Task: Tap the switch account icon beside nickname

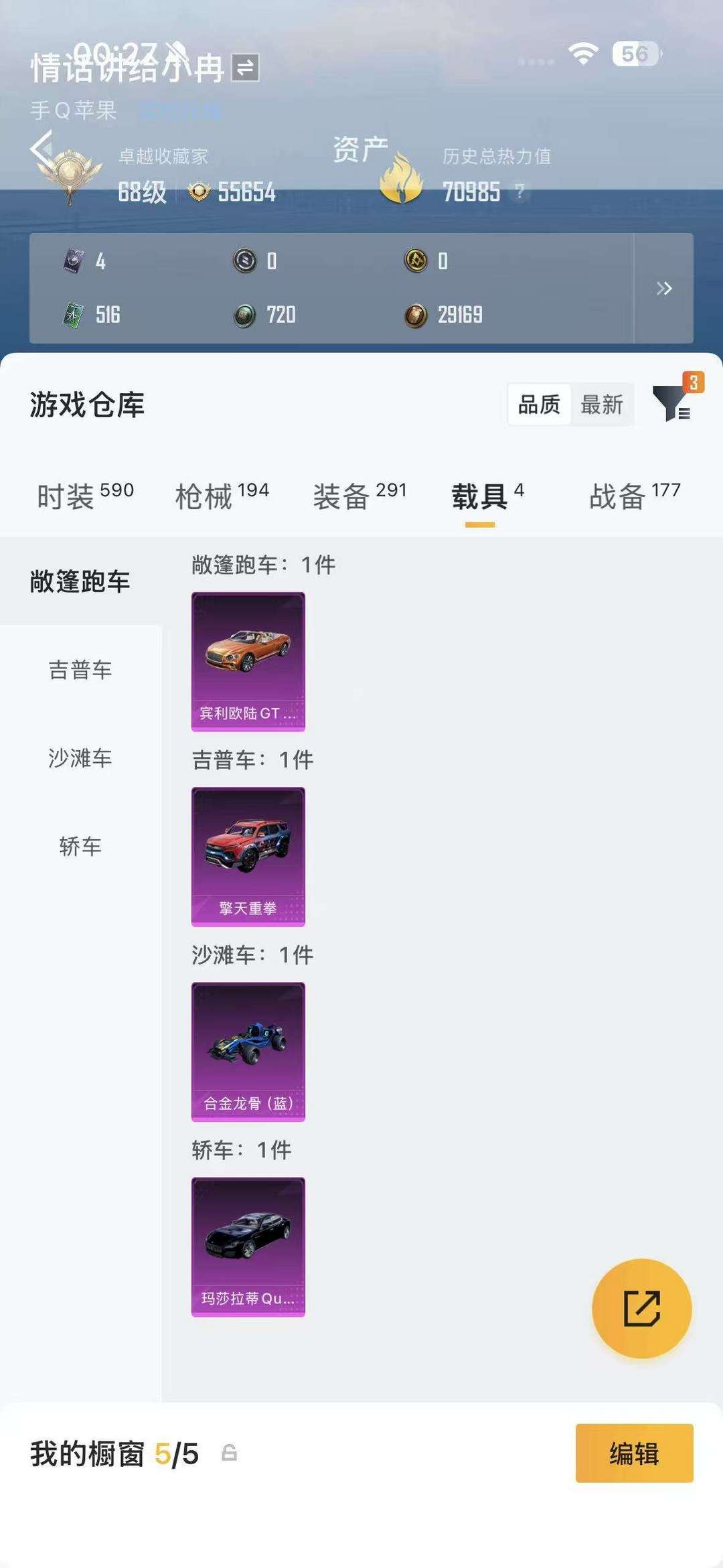Action: (245, 68)
